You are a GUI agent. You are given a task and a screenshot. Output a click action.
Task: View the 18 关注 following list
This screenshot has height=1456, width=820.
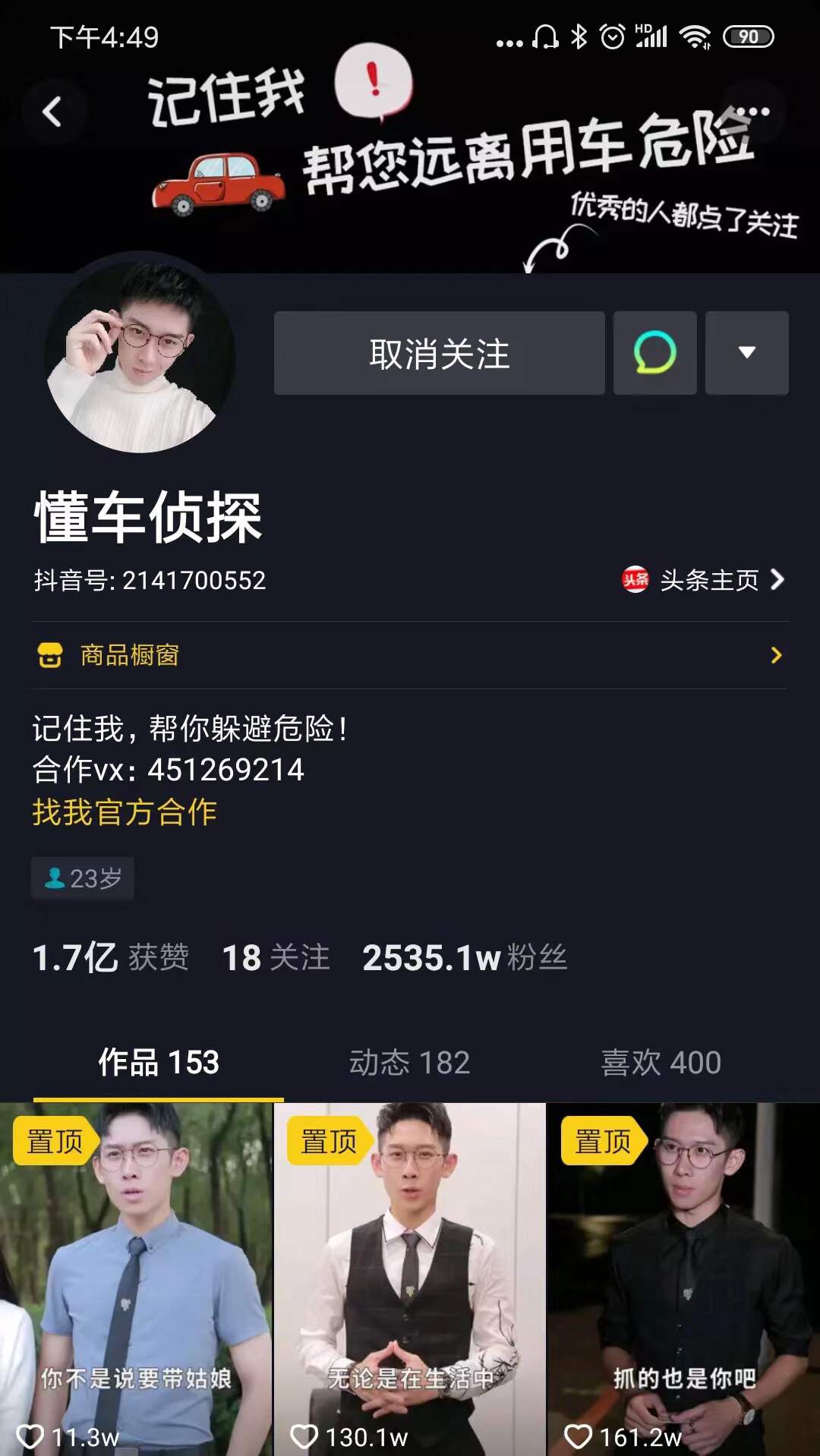coord(276,957)
